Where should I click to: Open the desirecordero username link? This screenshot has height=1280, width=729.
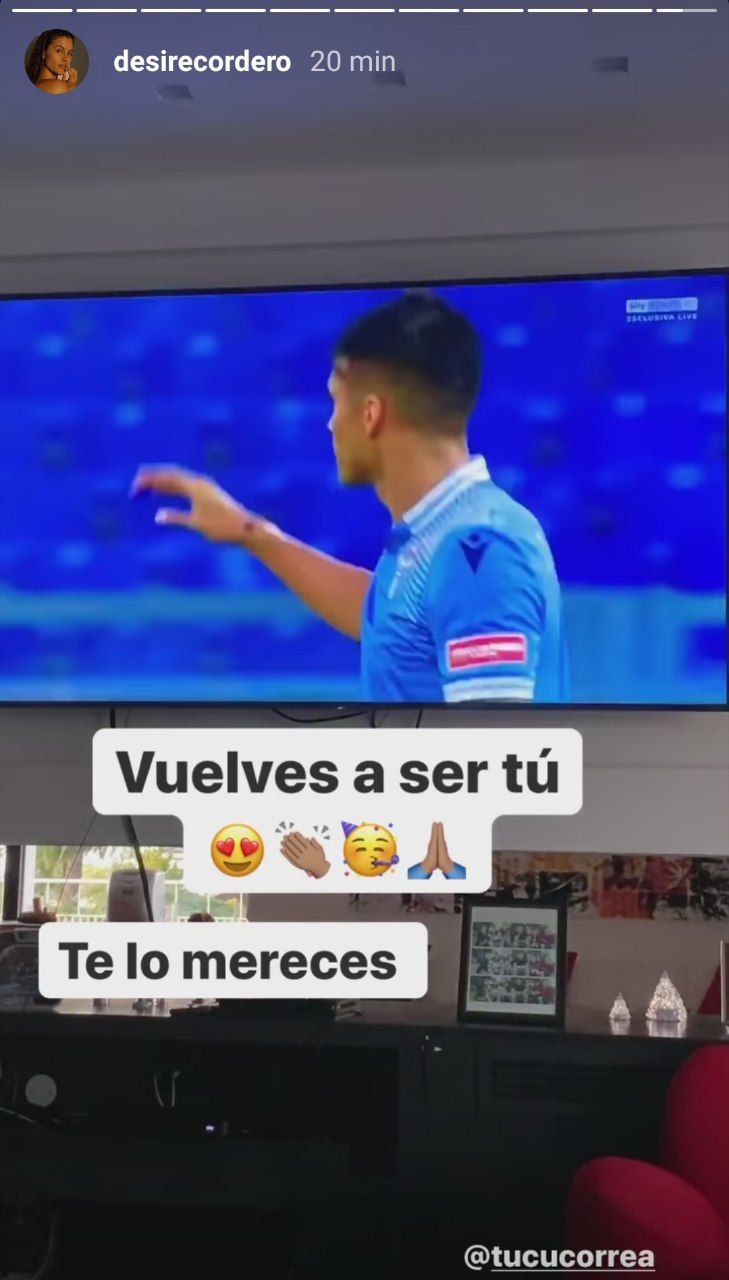pos(202,62)
